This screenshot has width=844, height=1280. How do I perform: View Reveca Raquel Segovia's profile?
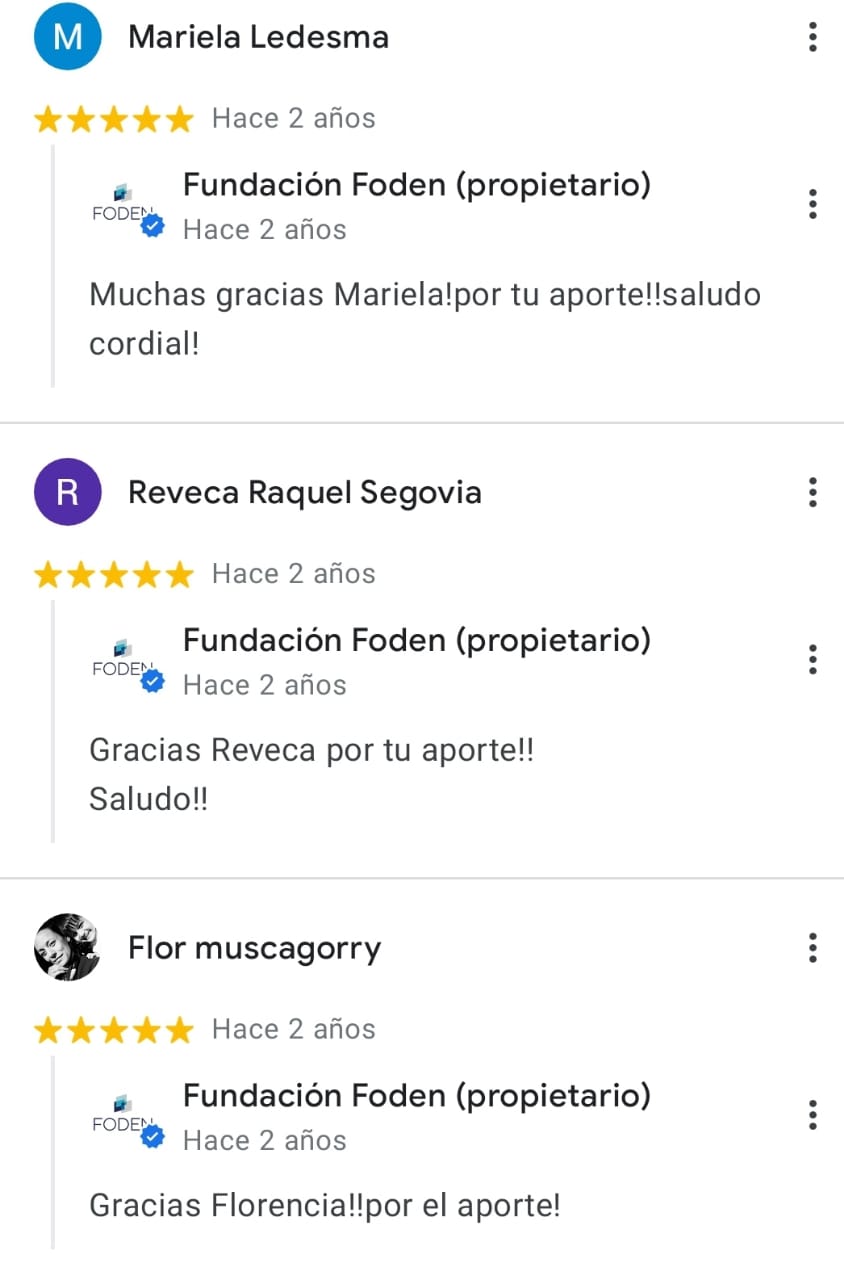click(67, 492)
